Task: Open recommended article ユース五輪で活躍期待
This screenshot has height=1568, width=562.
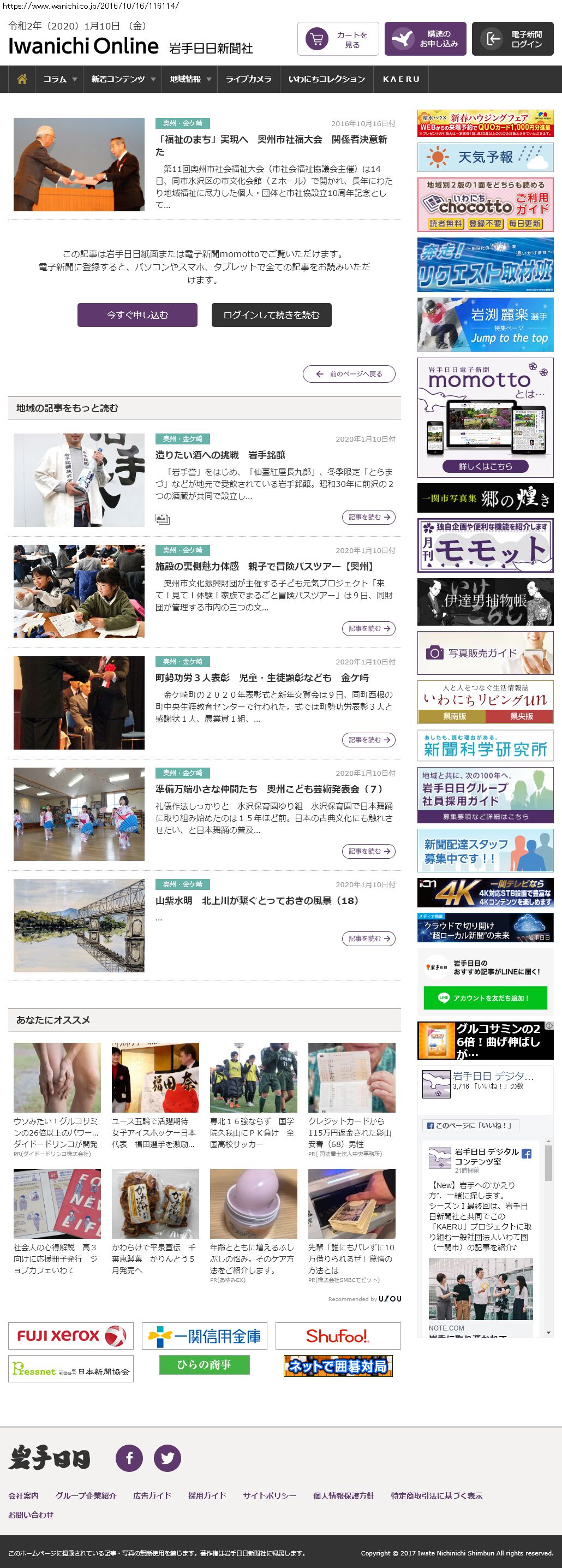Action: tap(154, 1132)
